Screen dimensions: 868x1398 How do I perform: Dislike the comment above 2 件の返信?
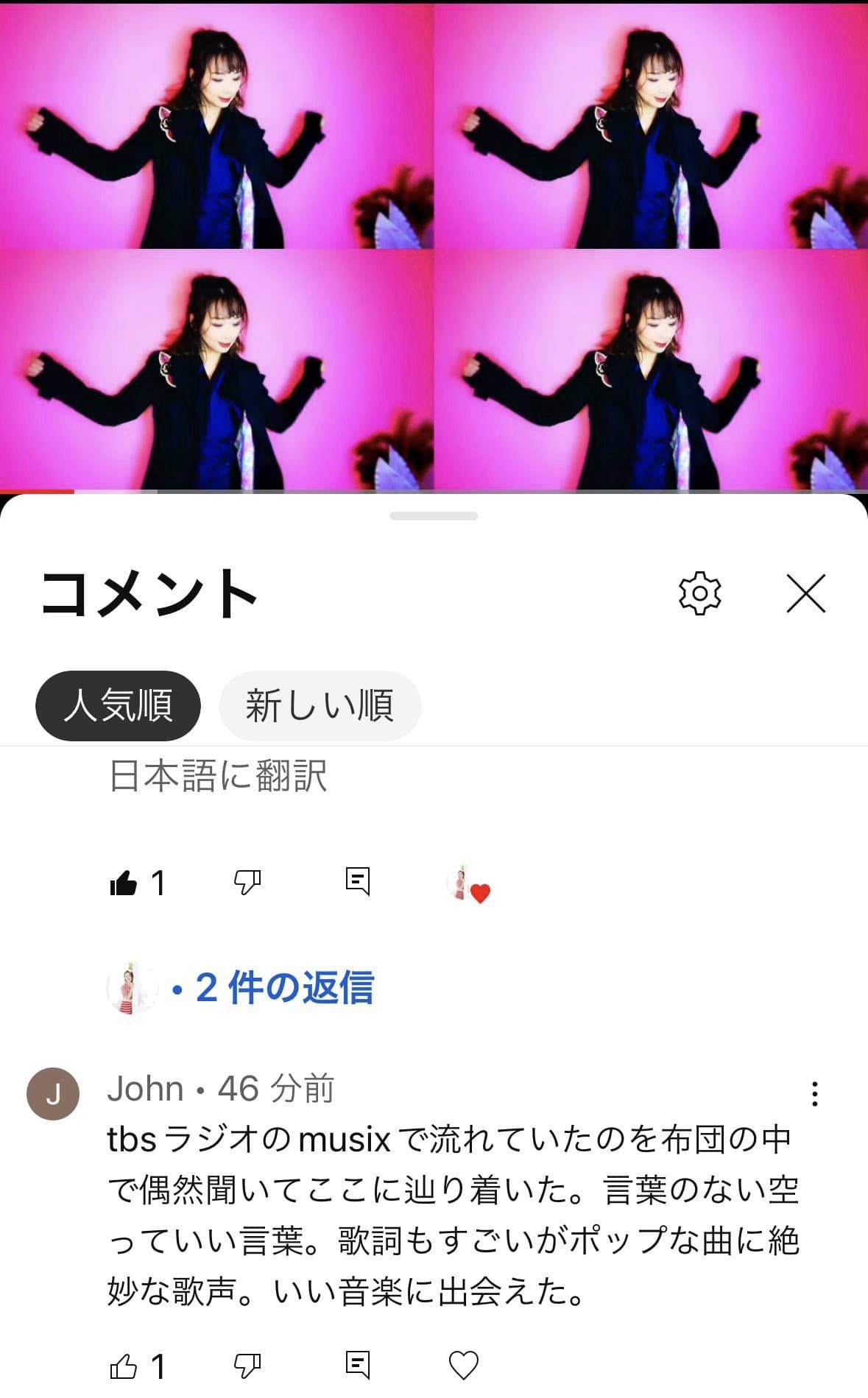(247, 881)
